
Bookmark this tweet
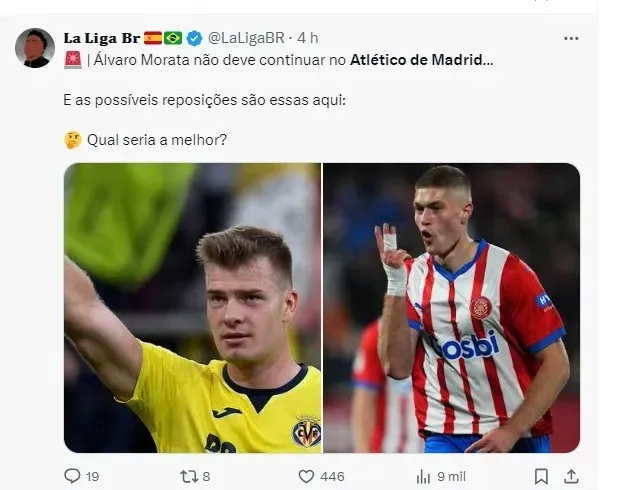[541, 476]
